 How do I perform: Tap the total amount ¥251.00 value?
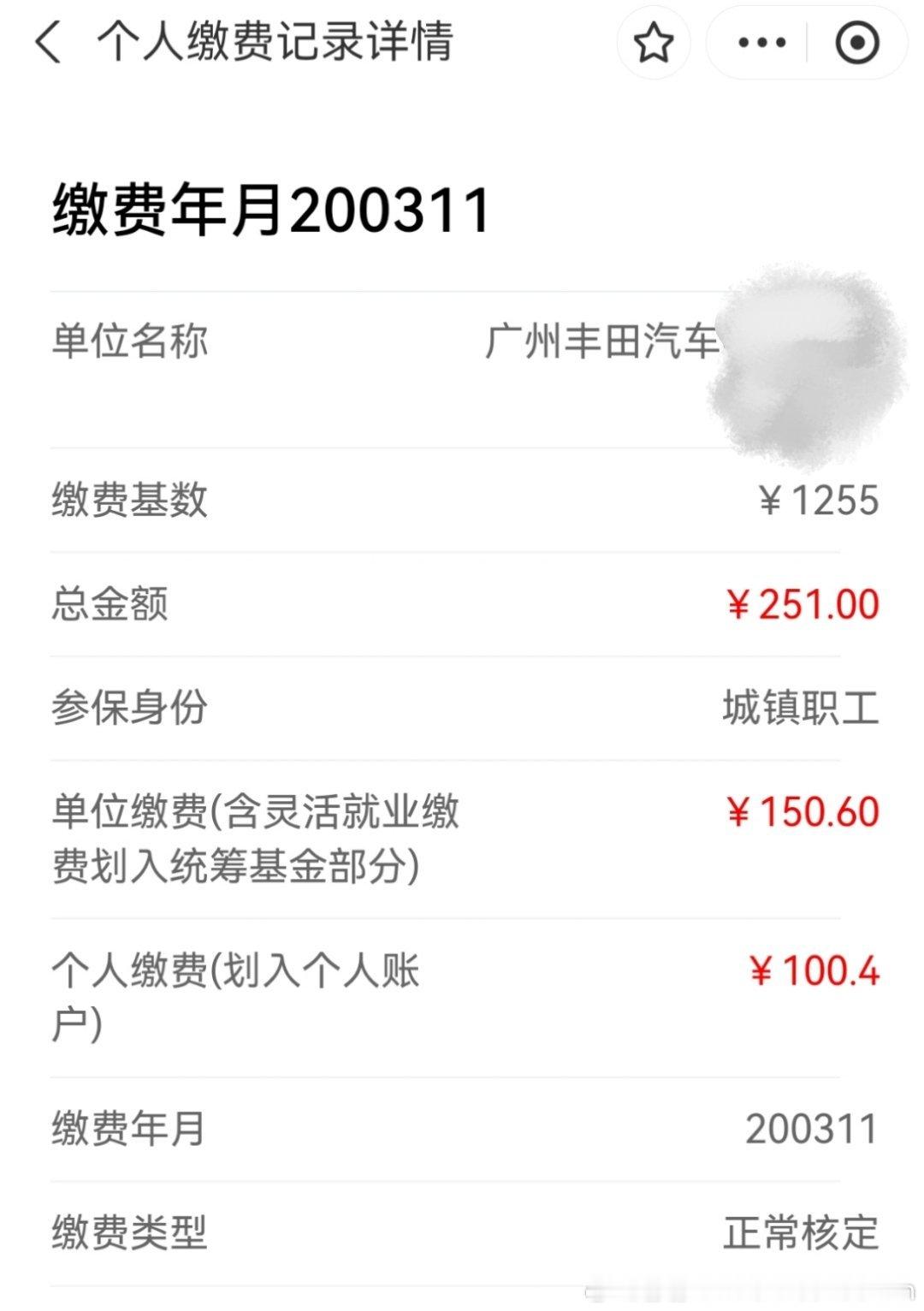[802, 603]
